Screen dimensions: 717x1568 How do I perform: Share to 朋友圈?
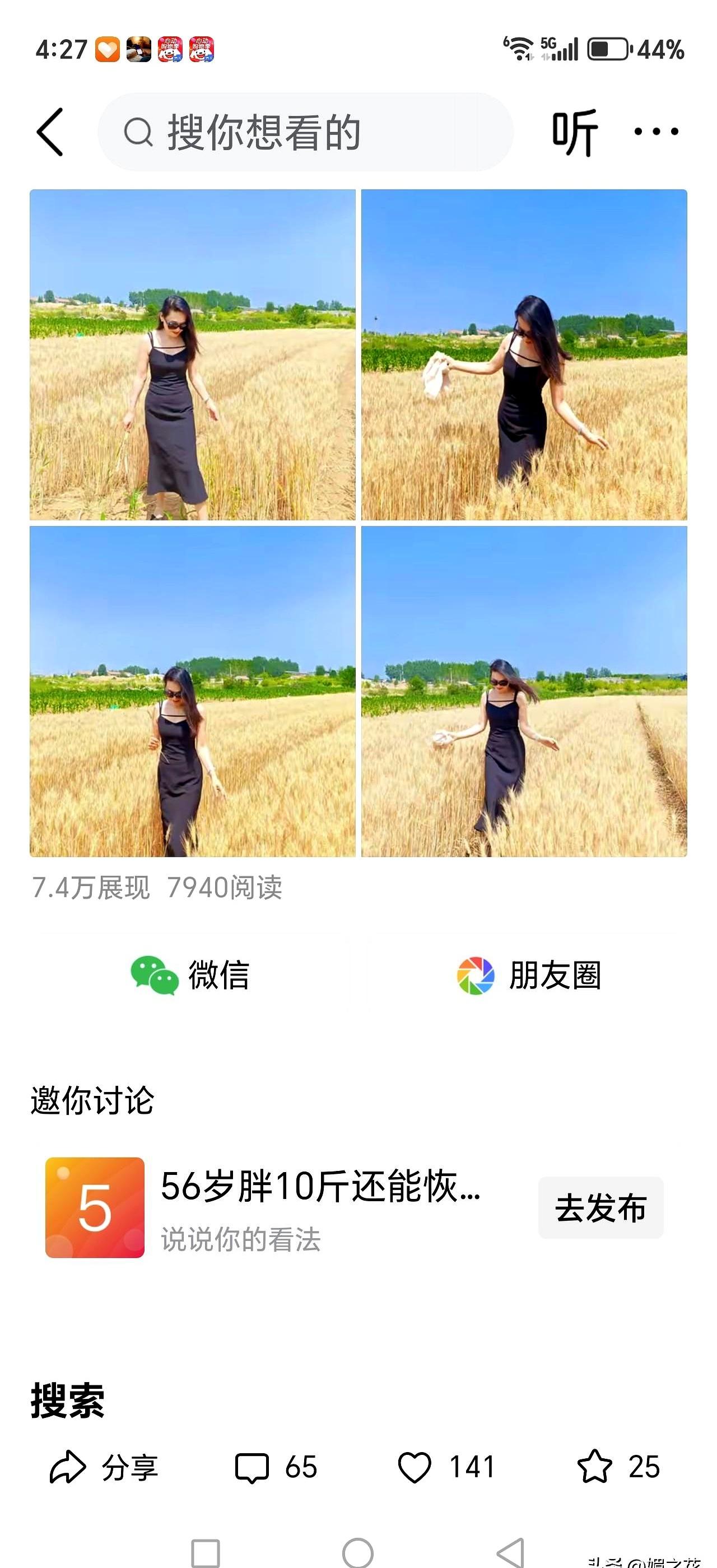click(x=529, y=975)
